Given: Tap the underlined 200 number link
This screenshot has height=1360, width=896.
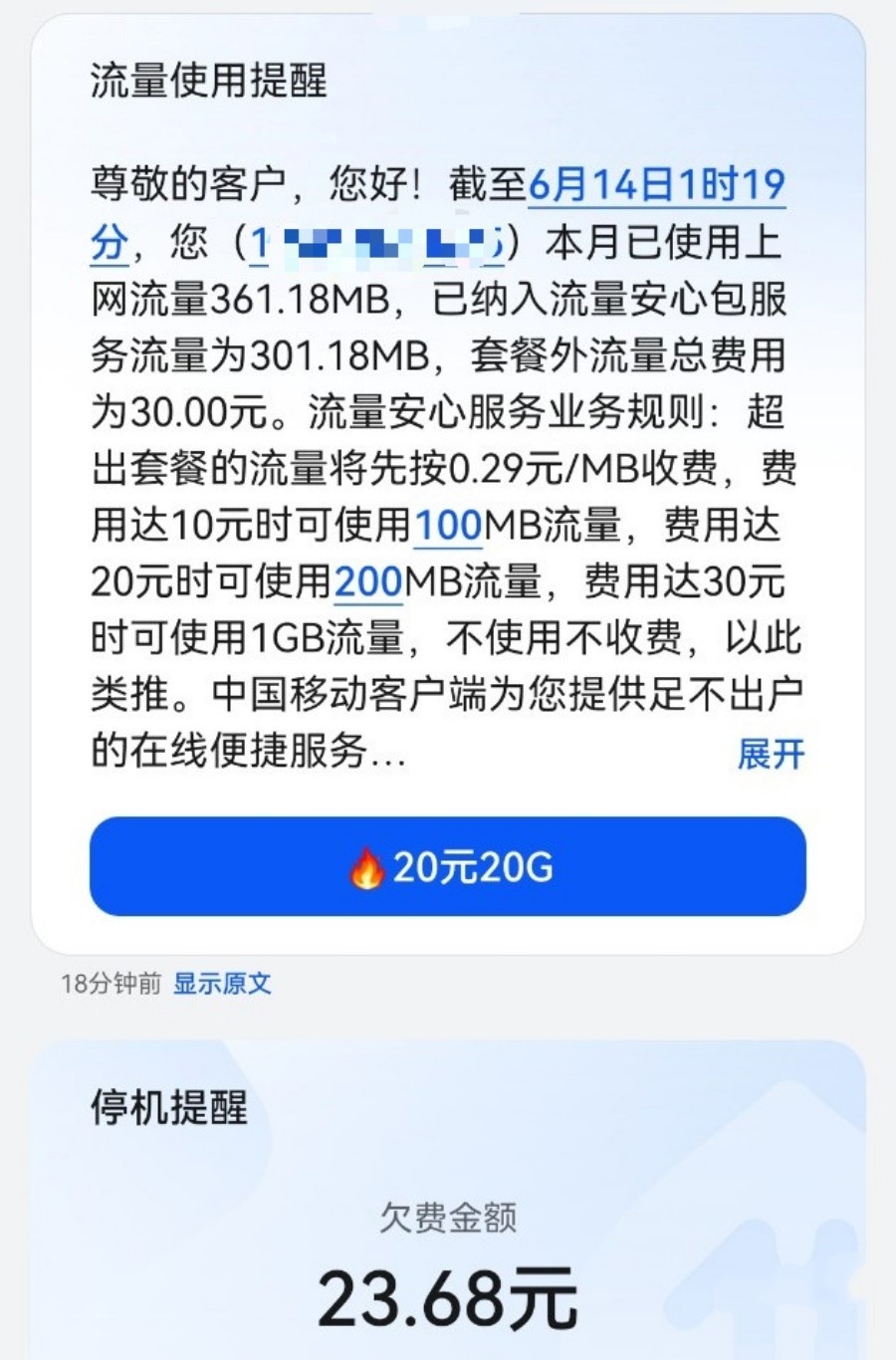Looking at the screenshot, I should (x=367, y=581).
